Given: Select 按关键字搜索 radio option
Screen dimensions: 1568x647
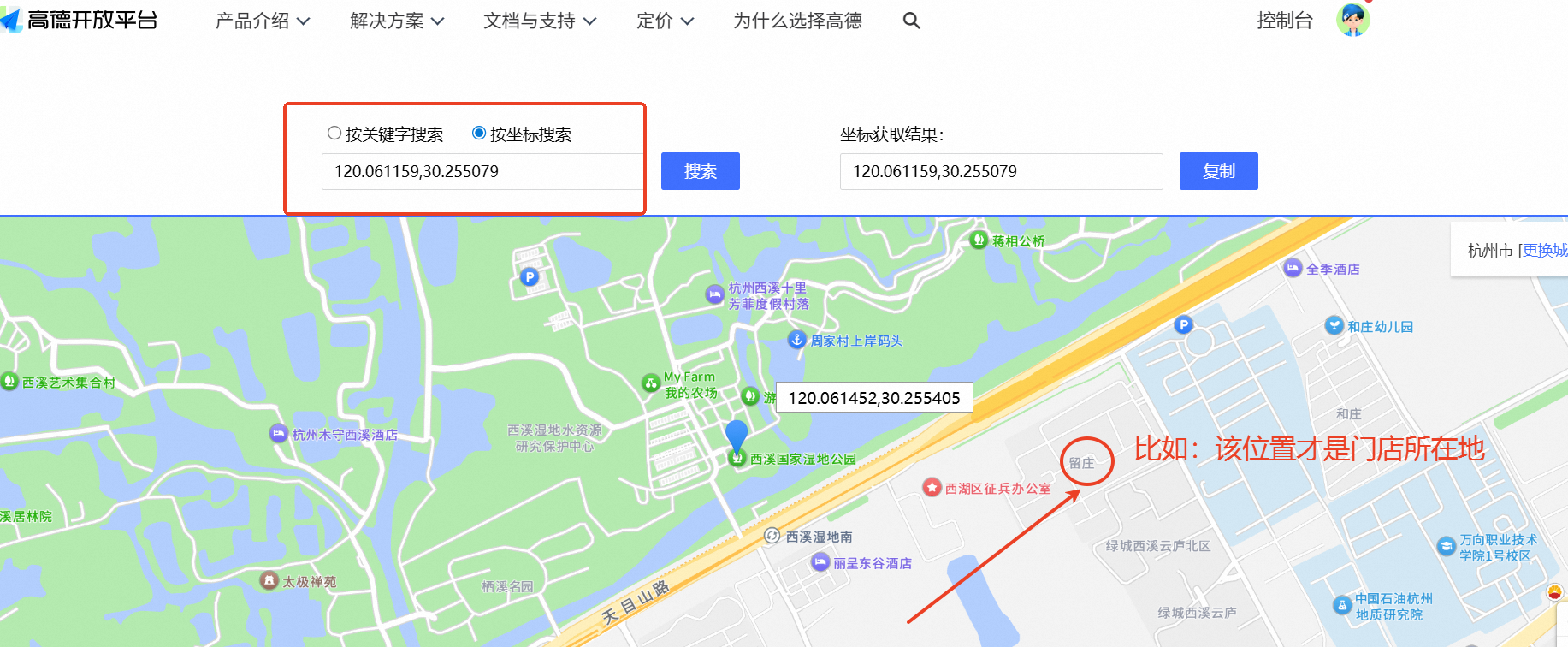Looking at the screenshot, I should click(334, 134).
